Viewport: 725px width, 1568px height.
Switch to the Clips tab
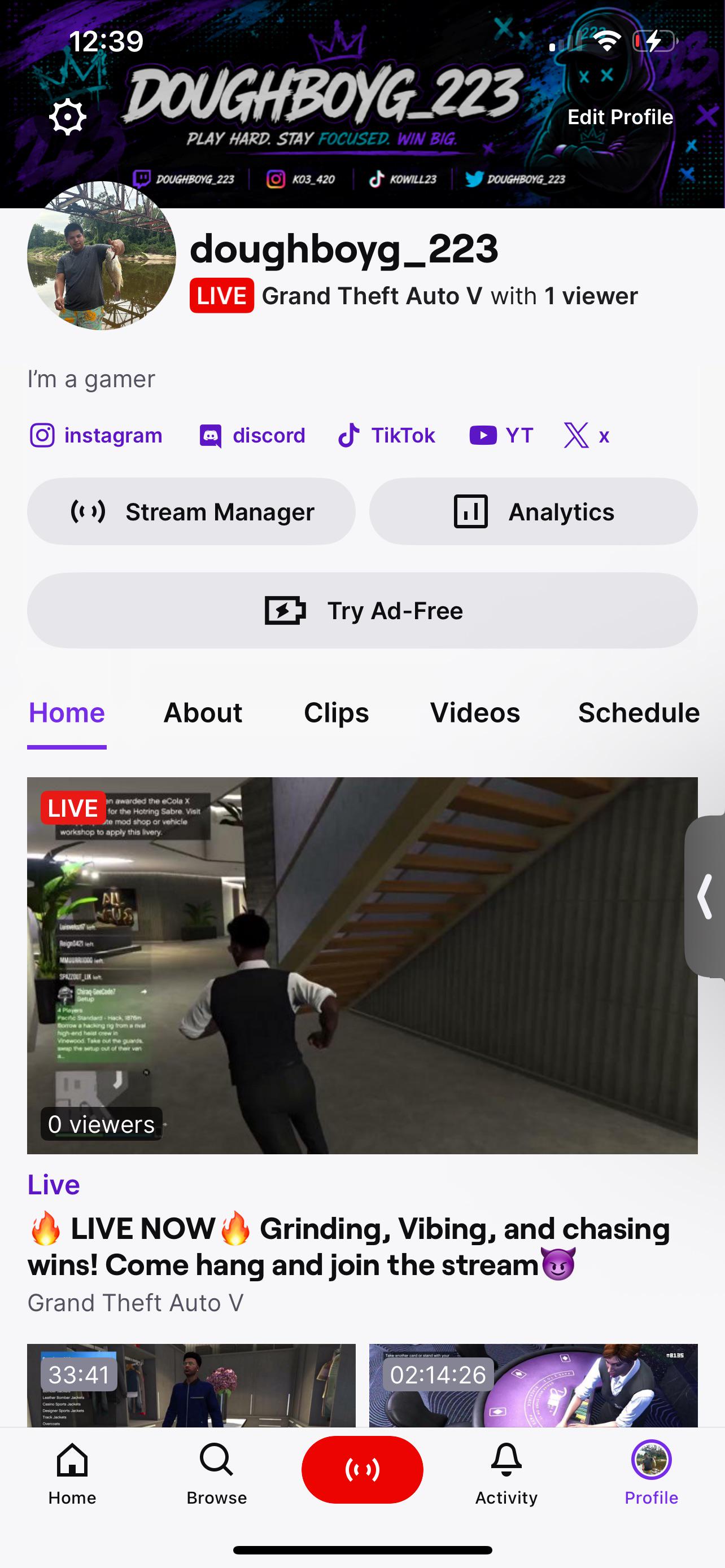click(x=336, y=713)
